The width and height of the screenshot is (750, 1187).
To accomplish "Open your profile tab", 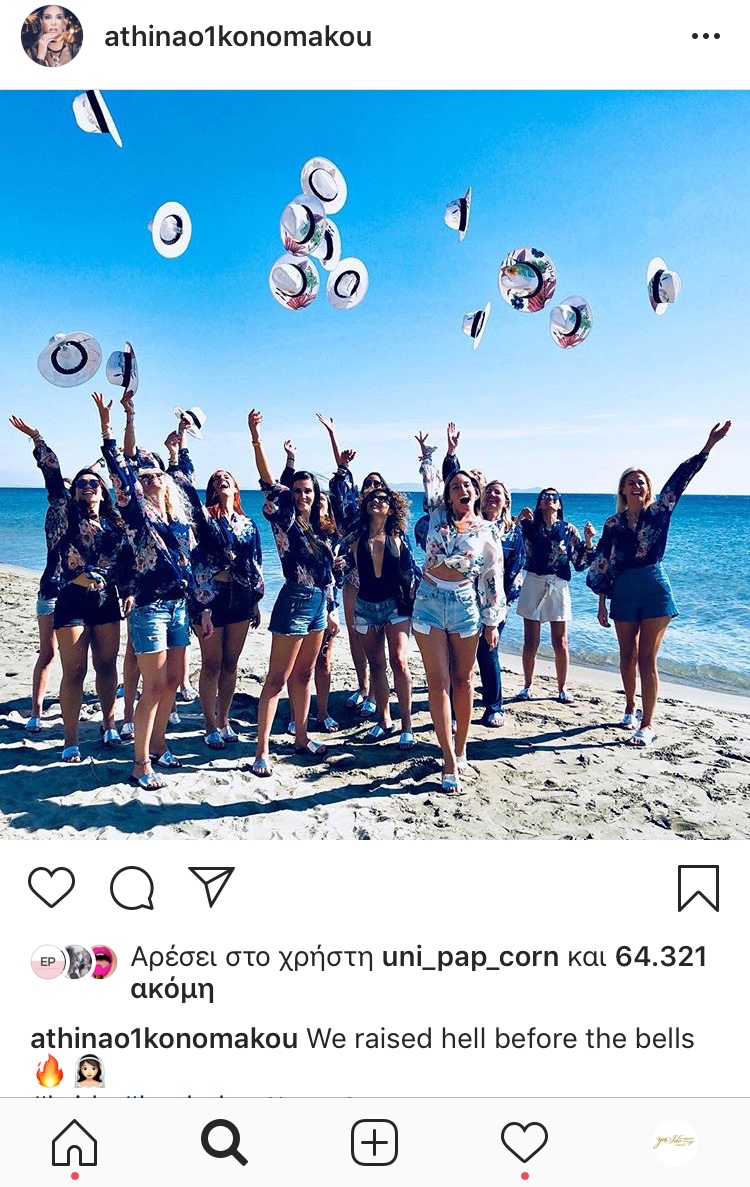I will click(x=674, y=1142).
